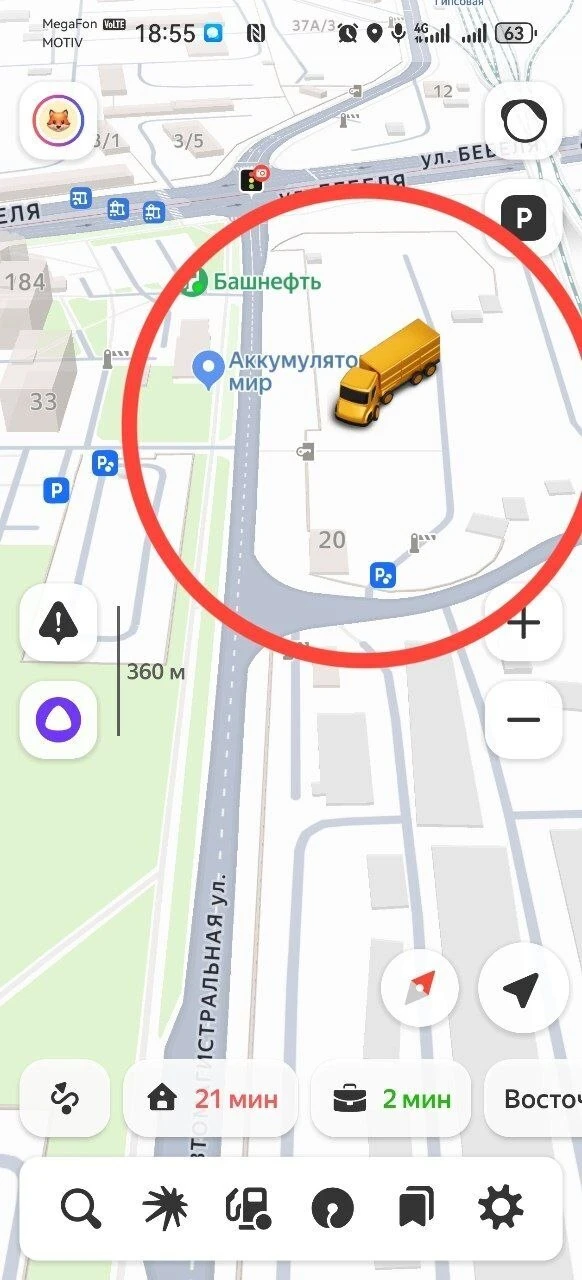
Task: Open the route overview button
Action: (x=65, y=1099)
